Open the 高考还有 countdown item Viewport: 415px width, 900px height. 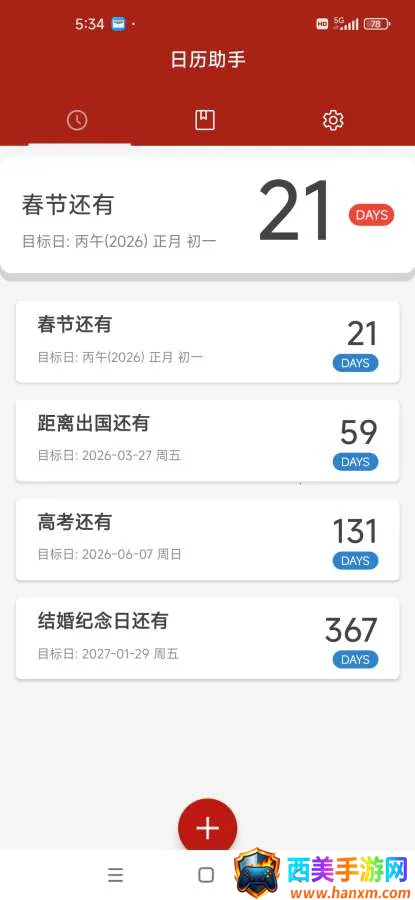207,539
